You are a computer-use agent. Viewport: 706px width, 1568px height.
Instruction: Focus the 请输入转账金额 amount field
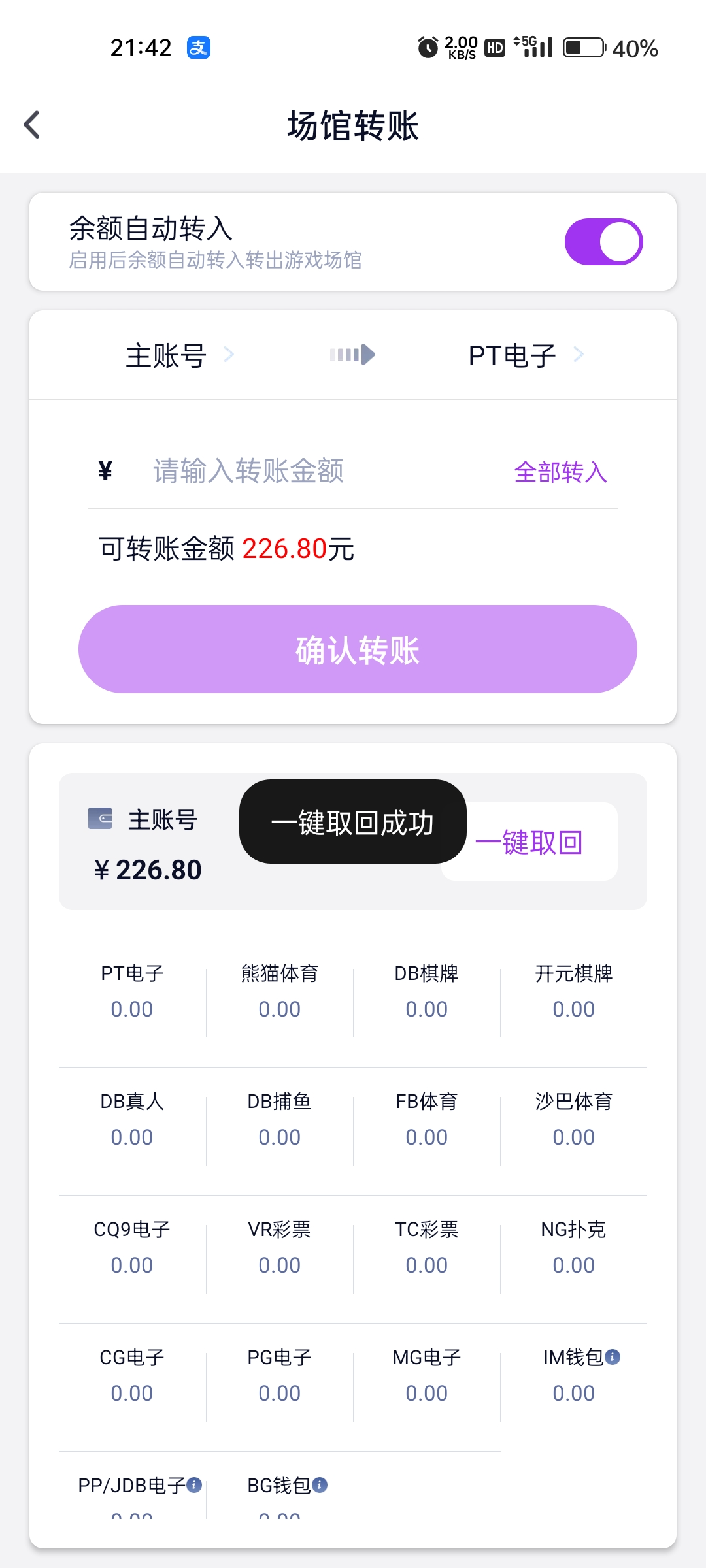tap(314, 471)
